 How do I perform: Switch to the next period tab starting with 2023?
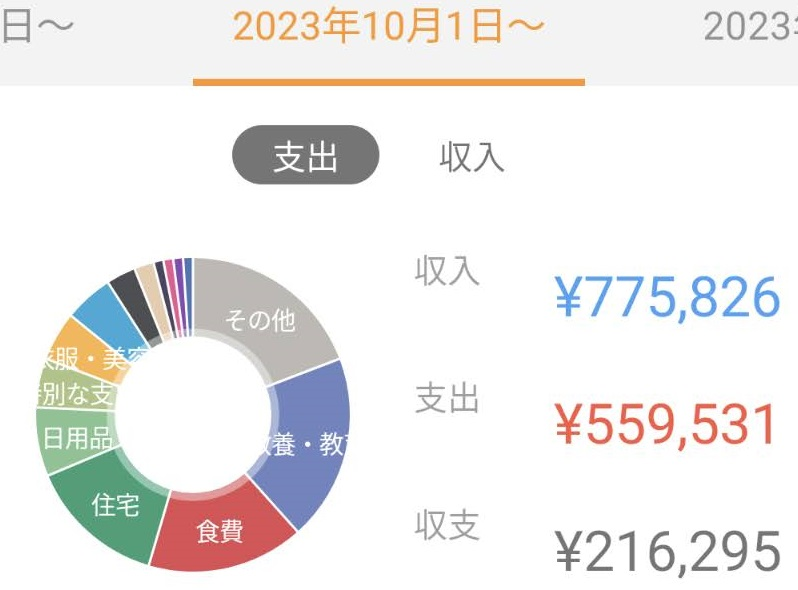[751, 26]
